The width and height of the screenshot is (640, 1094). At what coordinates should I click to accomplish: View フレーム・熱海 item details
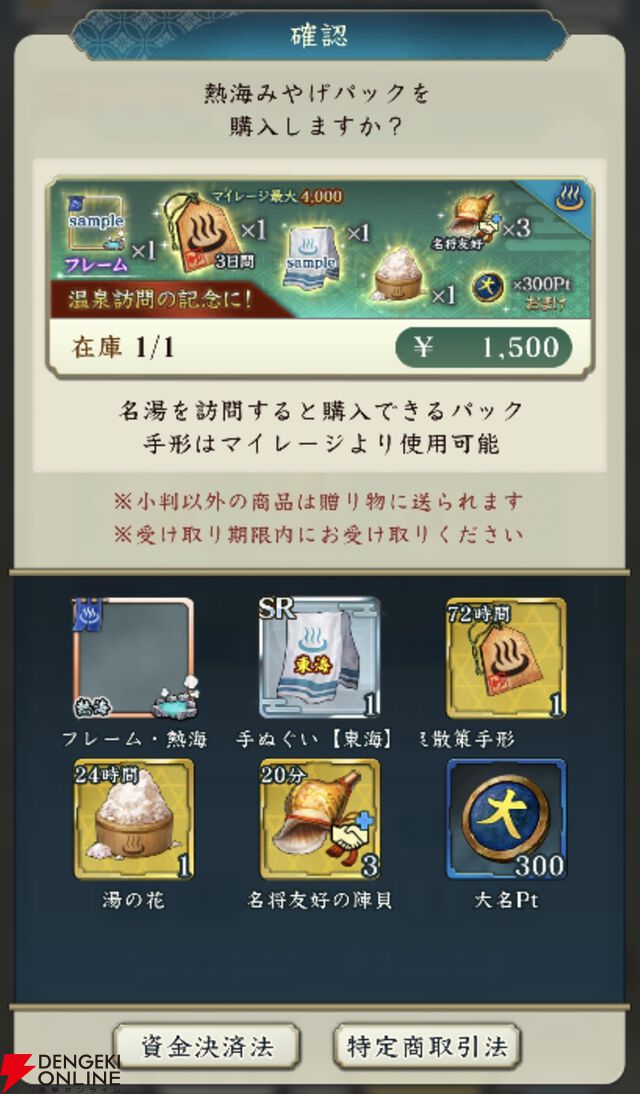click(x=133, y=657)
